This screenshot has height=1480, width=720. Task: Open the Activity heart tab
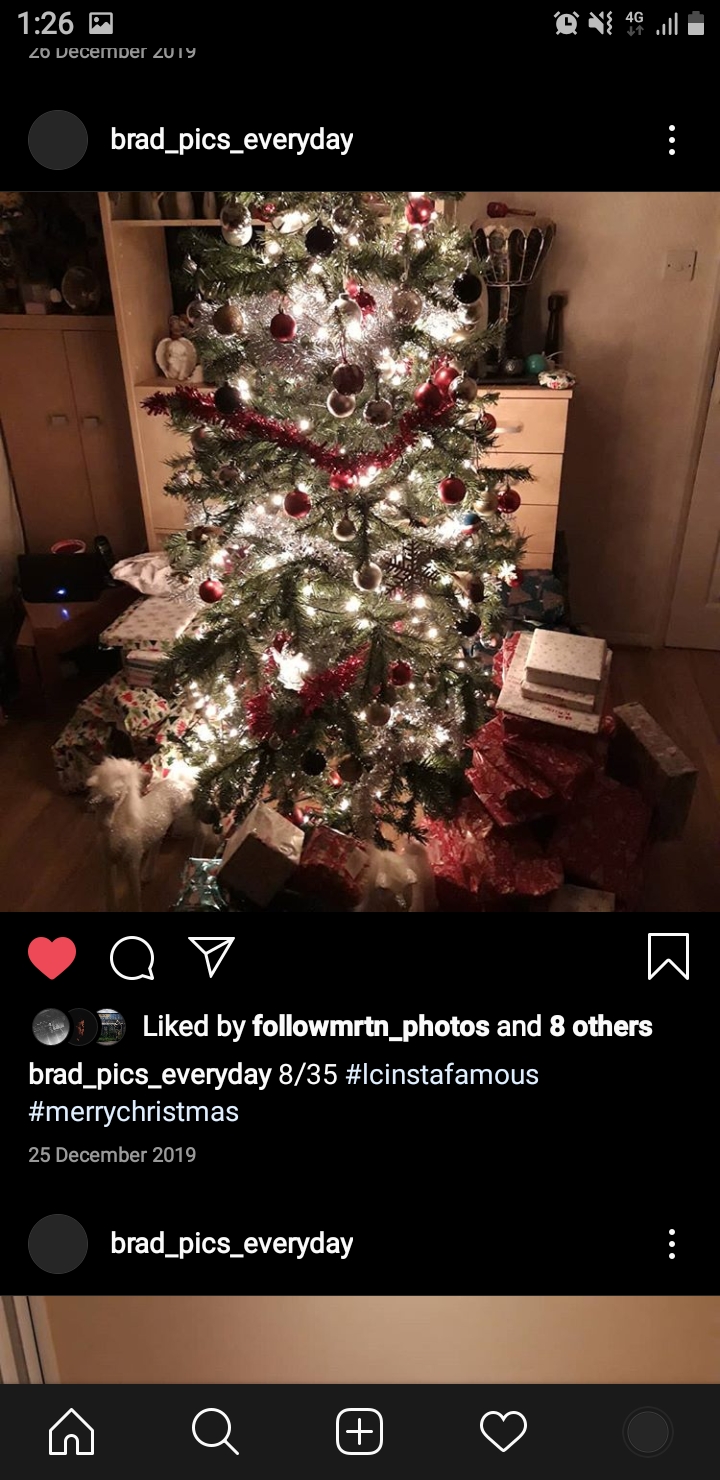point(503,1432)
